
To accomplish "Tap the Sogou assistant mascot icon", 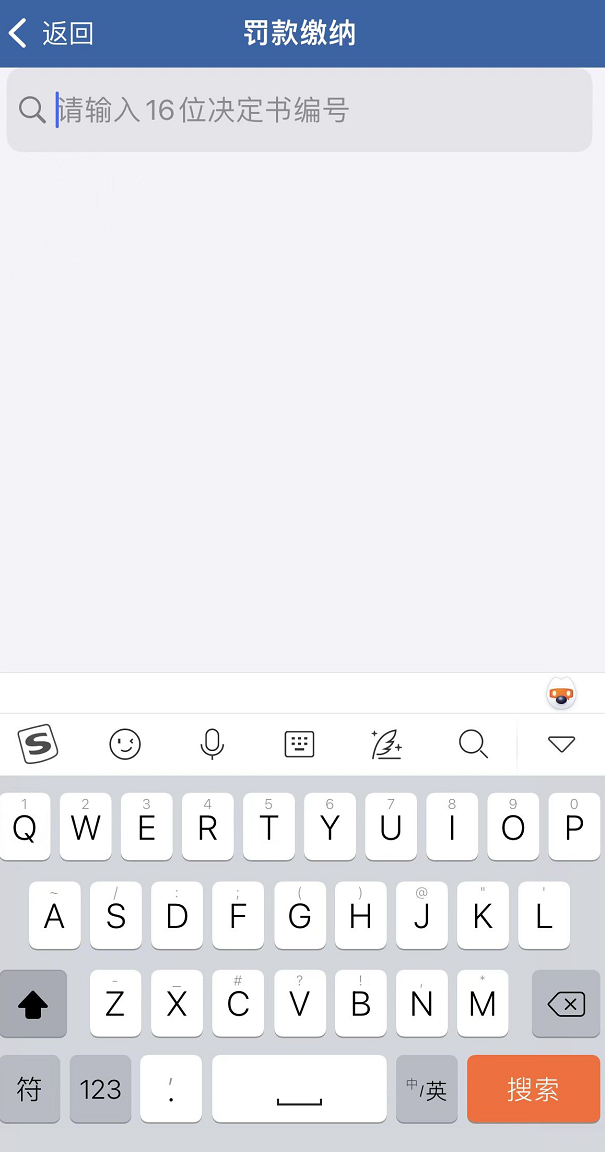I will click(x=562, y=693).
